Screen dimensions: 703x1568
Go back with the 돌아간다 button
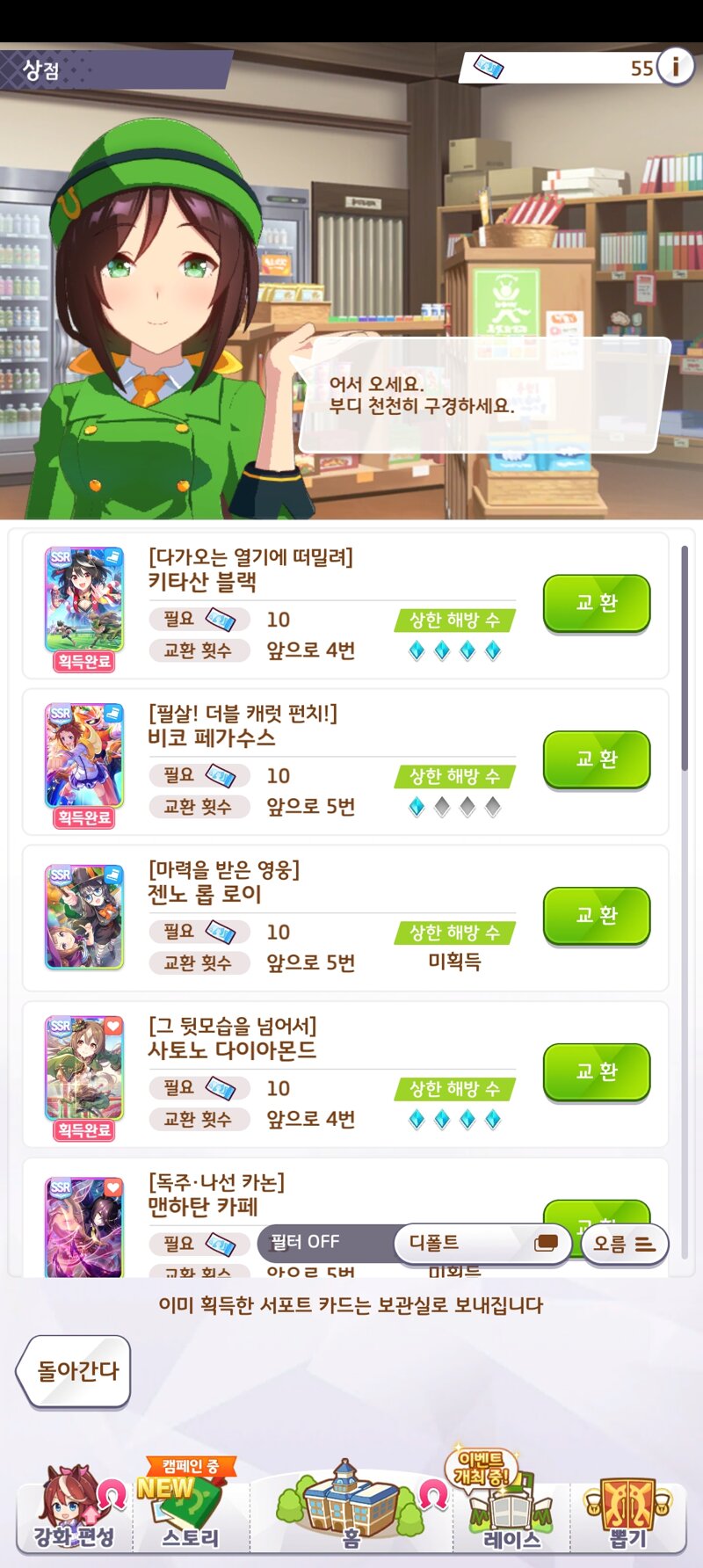74,1371
